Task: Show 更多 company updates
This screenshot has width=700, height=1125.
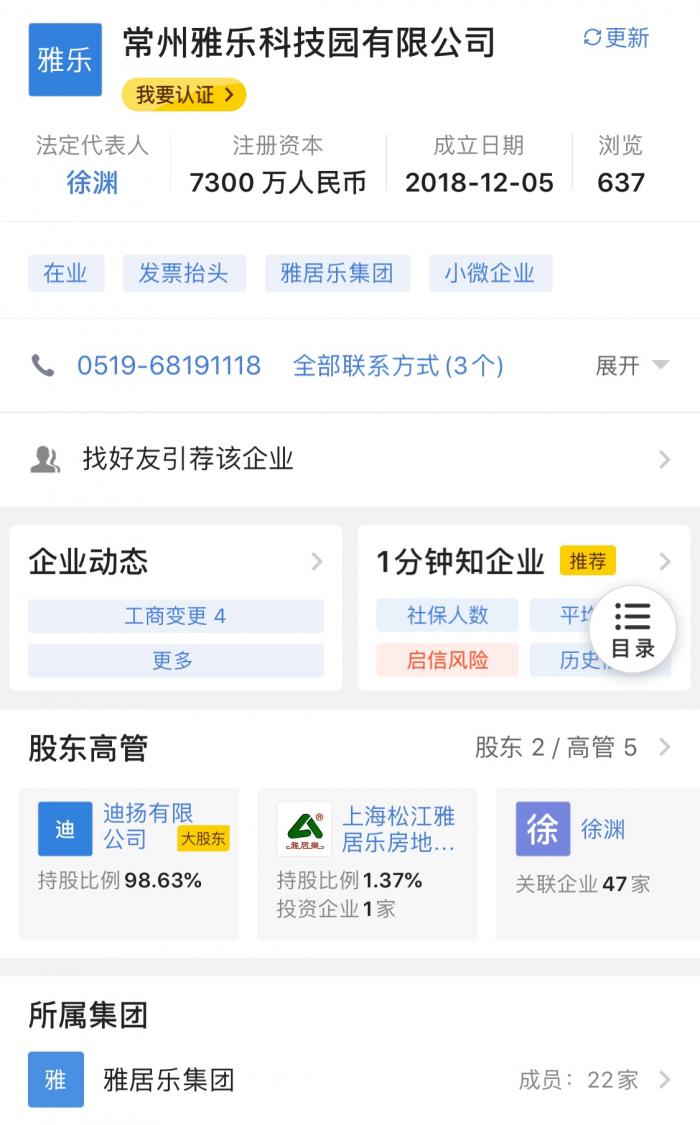Action: [x=175, y=660]
